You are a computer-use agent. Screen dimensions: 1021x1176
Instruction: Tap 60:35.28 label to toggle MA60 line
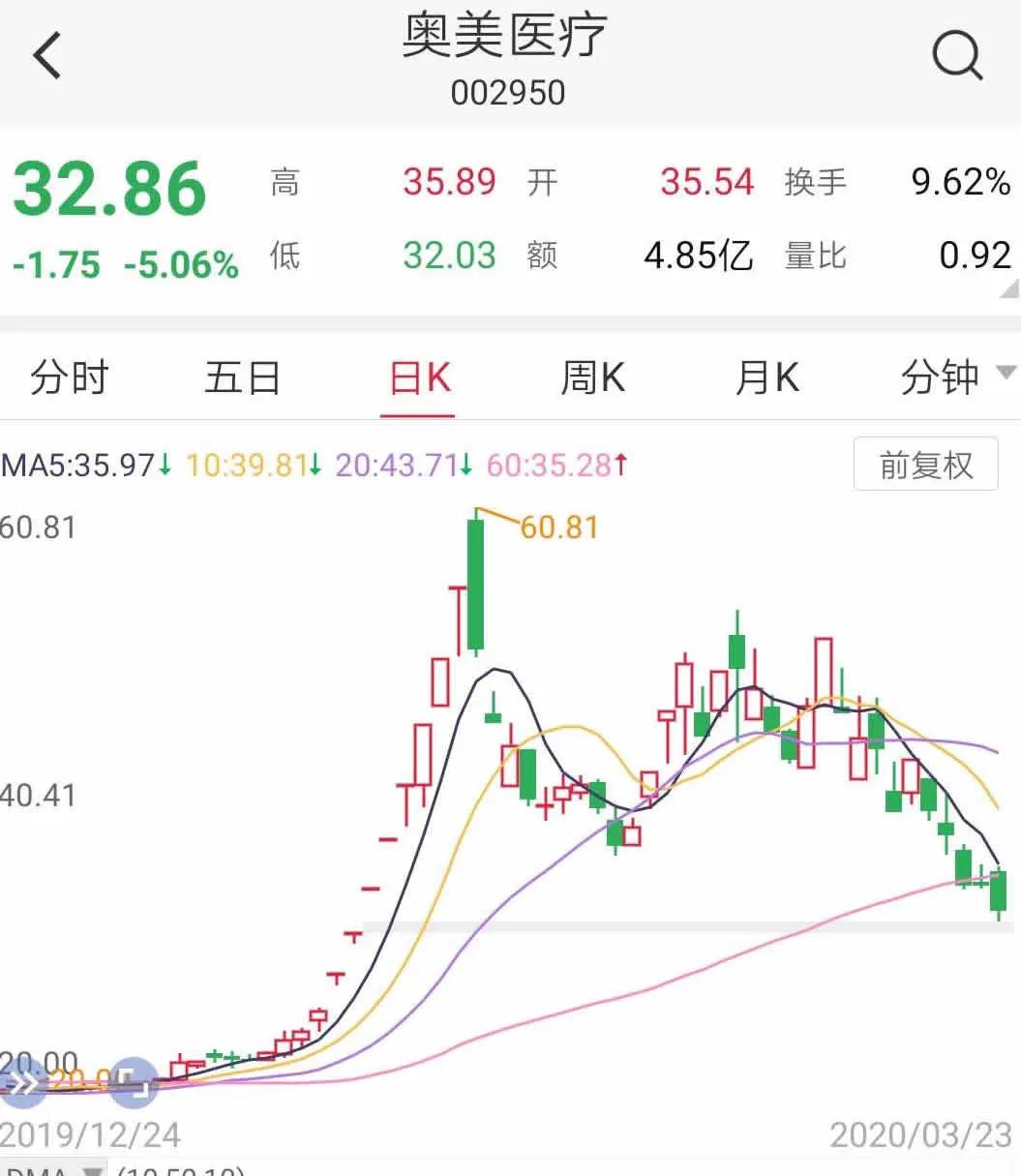coord(557,466)
